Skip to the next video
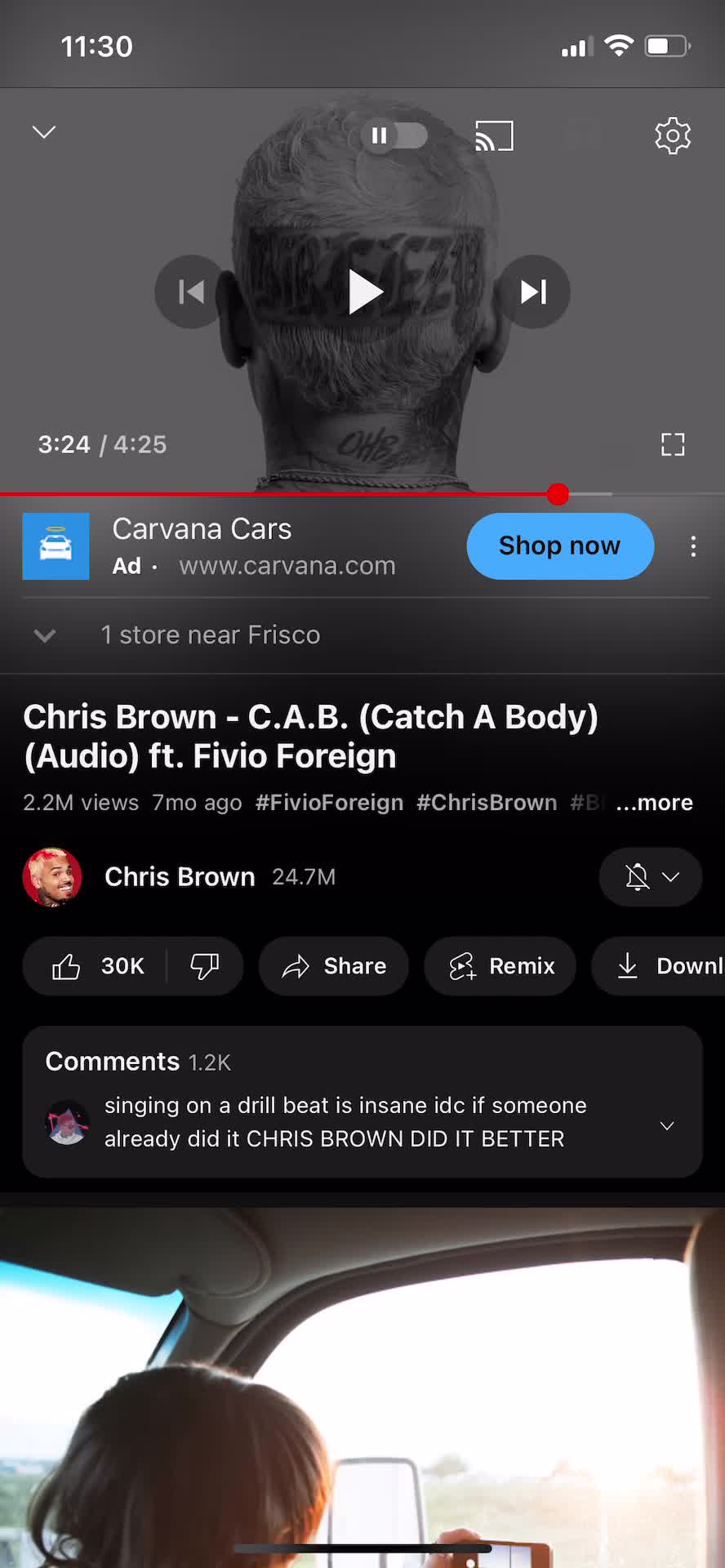The image size is (725, 1568). point(533,292)
